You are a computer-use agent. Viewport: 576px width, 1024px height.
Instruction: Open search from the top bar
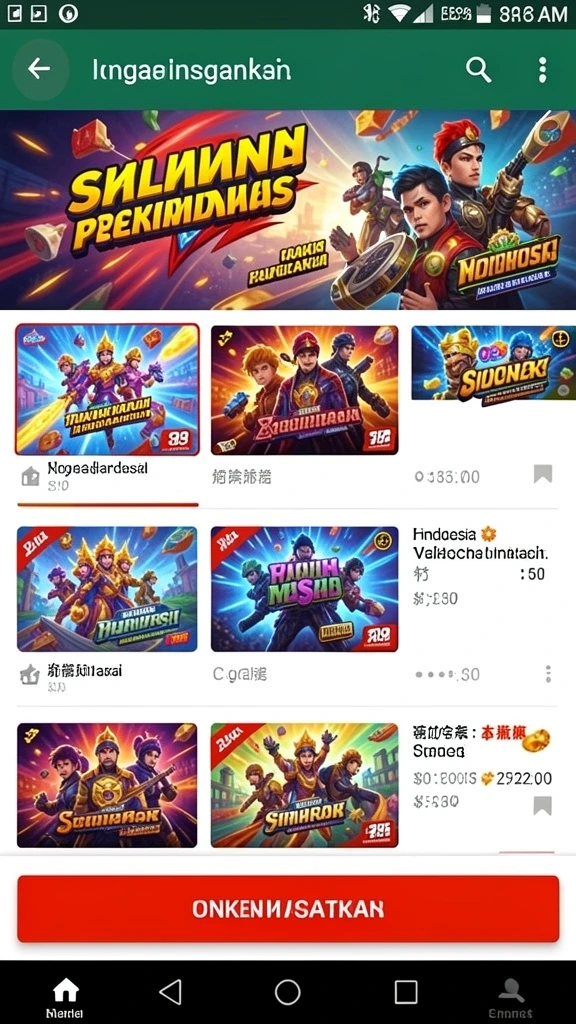479,69
